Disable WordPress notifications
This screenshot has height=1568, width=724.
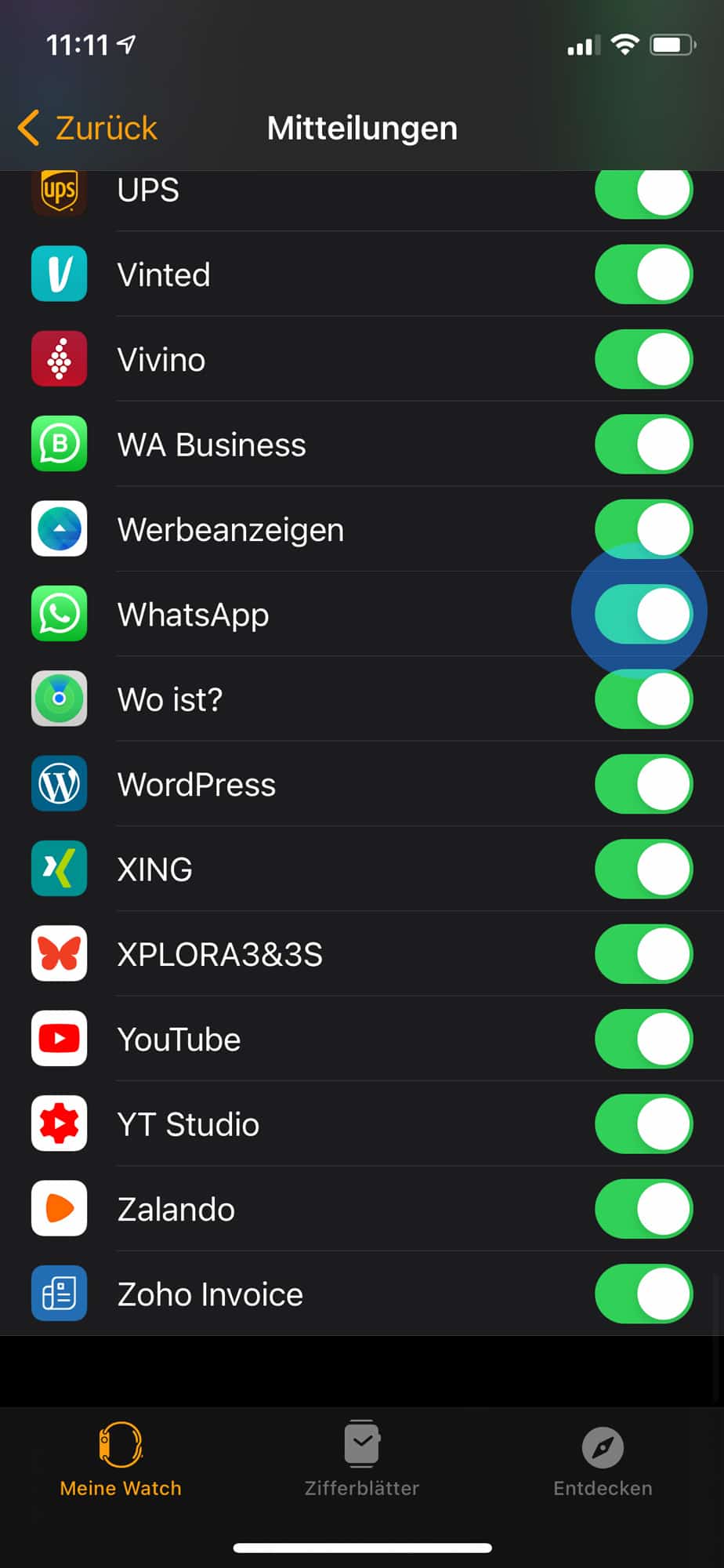pyautogui.click(x=643, y=784)
